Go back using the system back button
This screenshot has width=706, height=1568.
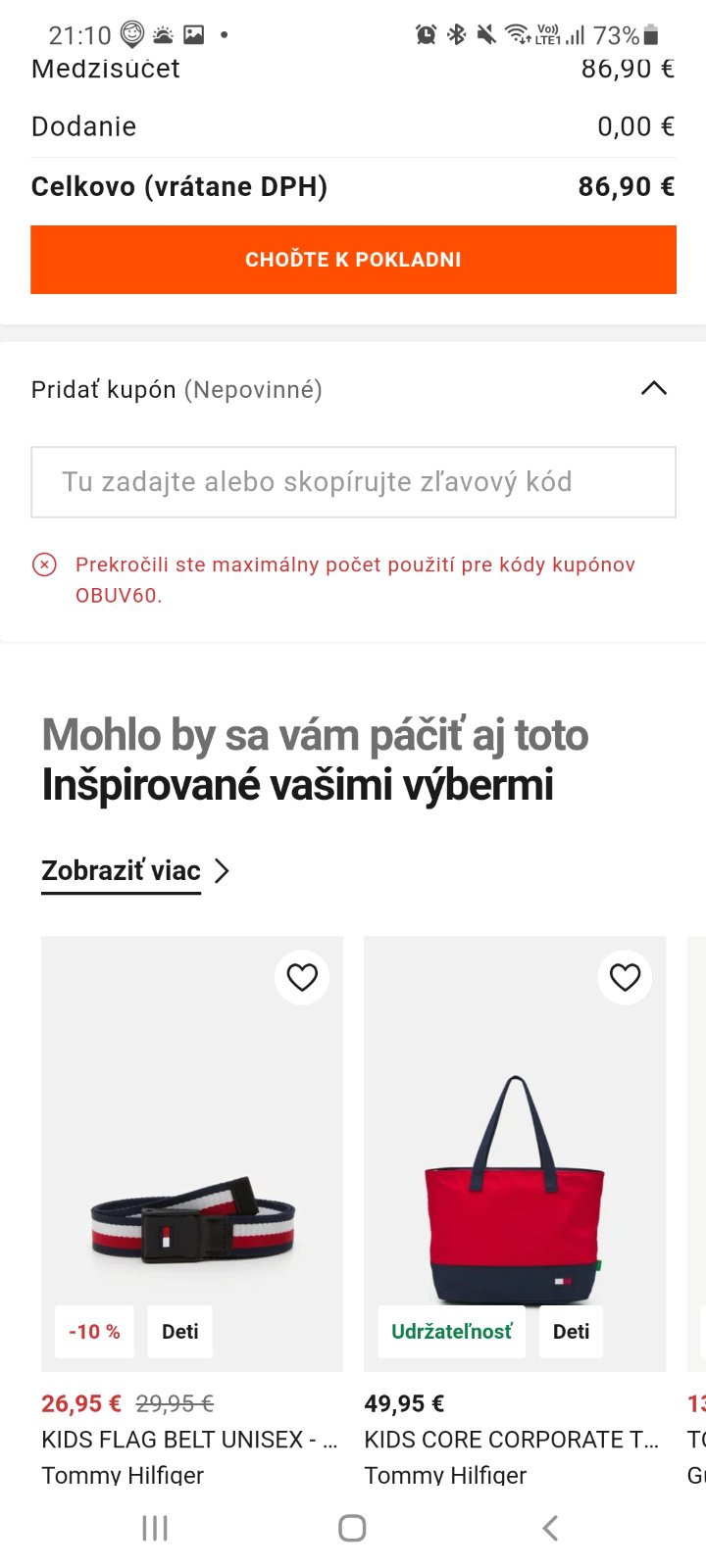click(x=550, y=1528)
